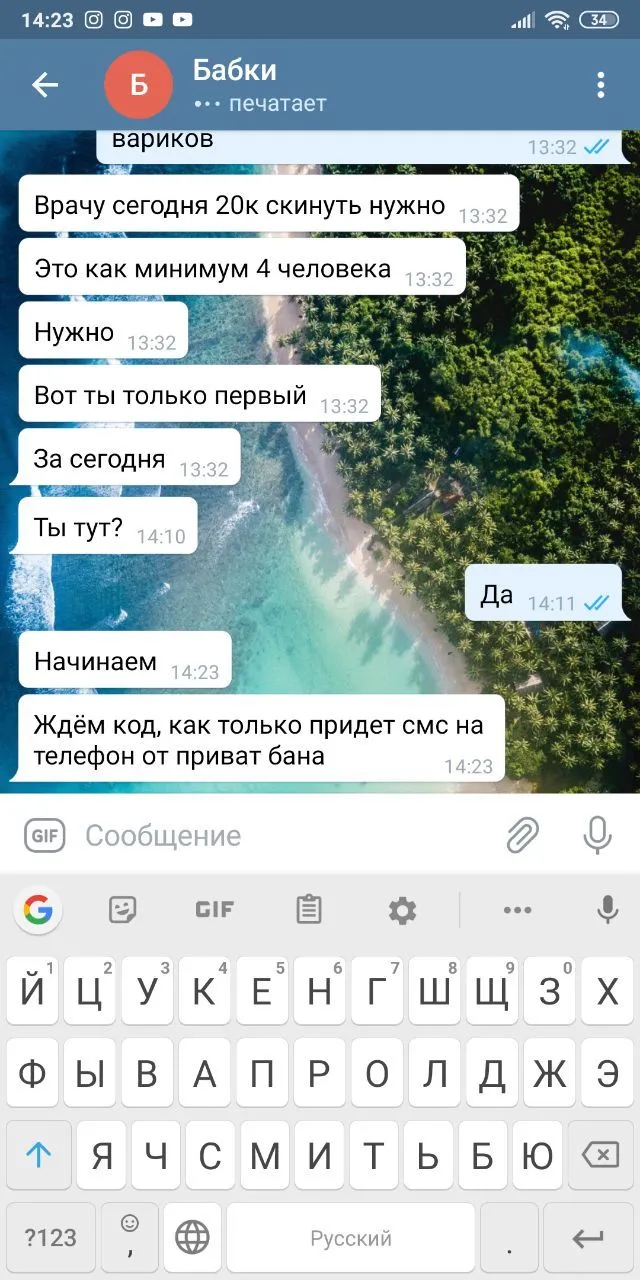Open the keyboard GIF search
Image resolution: width=640 pixels, height=1280 pixels.
[x=214, y=909]
